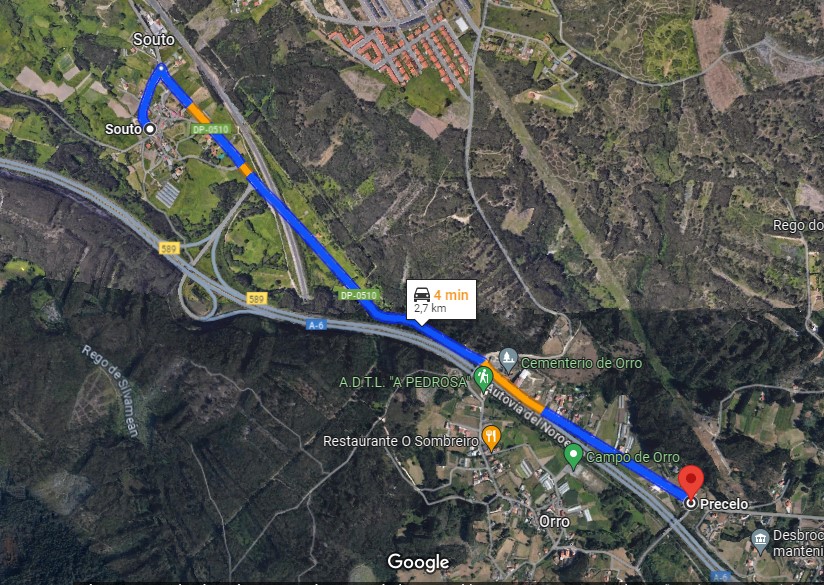View details for Campo de Orro
This screenshot has height=585, width=824.
[573, 456]
